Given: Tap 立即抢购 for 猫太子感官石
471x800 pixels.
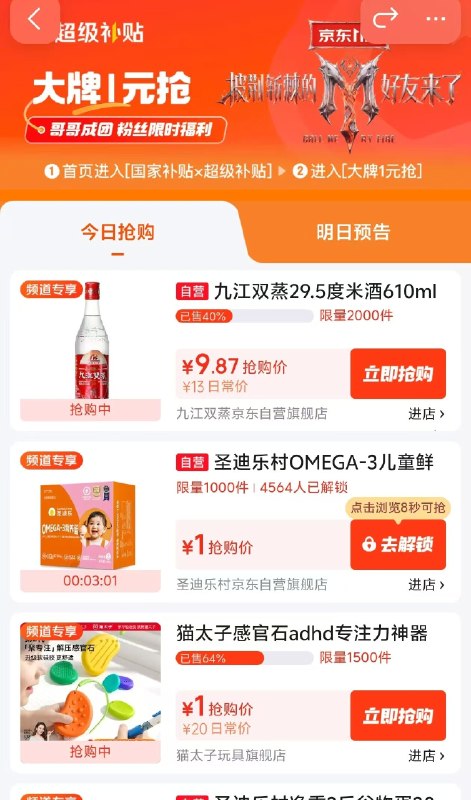Looking at the screenshot, I should coord(398,716).
